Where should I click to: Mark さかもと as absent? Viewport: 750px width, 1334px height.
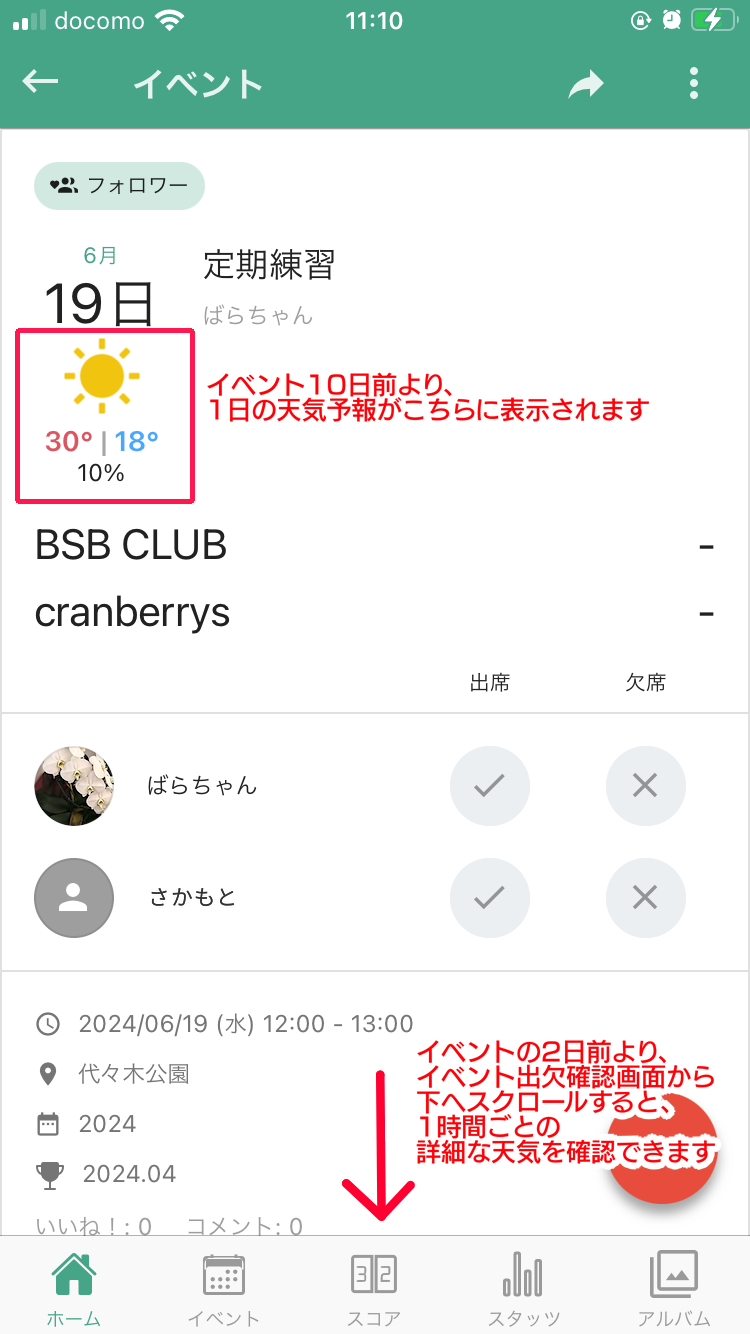click(x=646, y=898)
